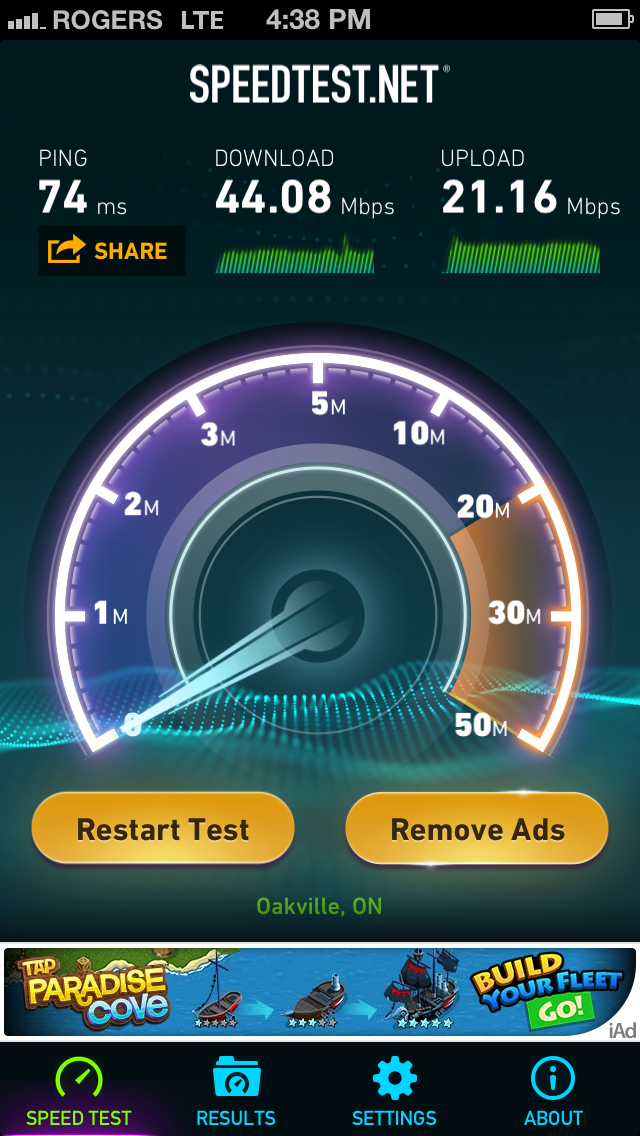Tap Restart Test button
This screenshot has width=640, height=1136.
[x=163, y=829]
